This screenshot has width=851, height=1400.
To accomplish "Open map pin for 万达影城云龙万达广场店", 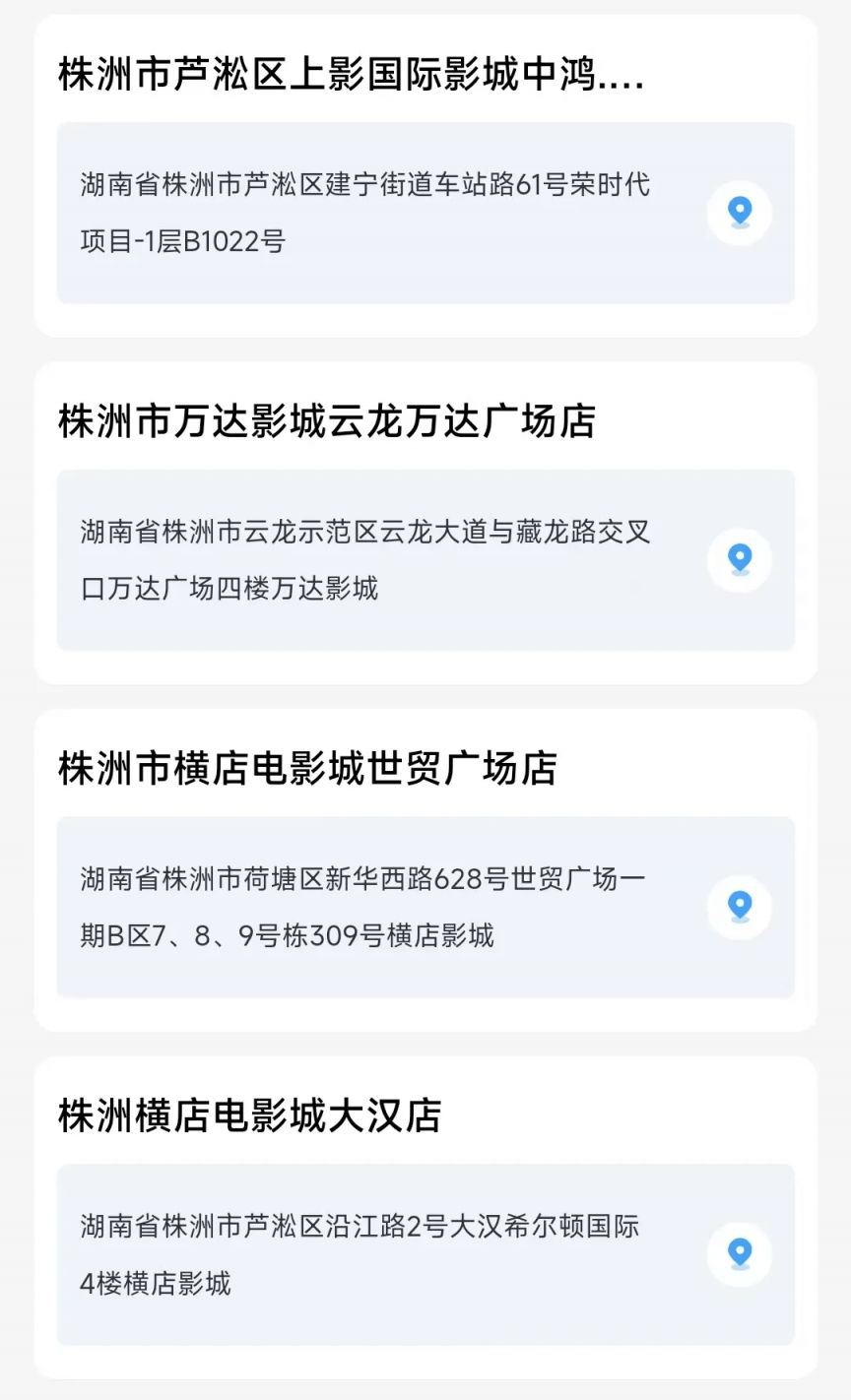I will (x=739, y=560).
